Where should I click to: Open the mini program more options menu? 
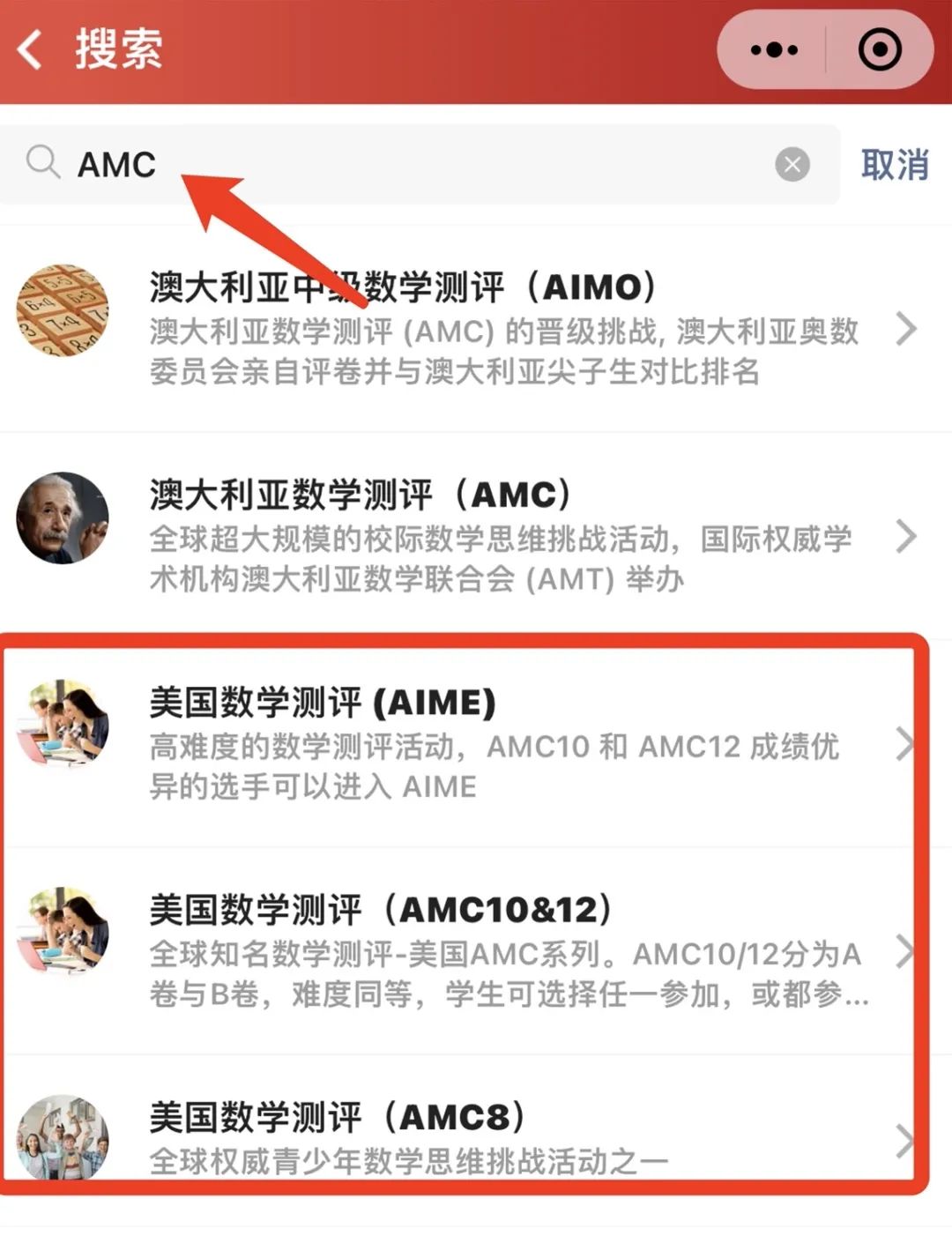pyautogui.click(x=773, y=50)
